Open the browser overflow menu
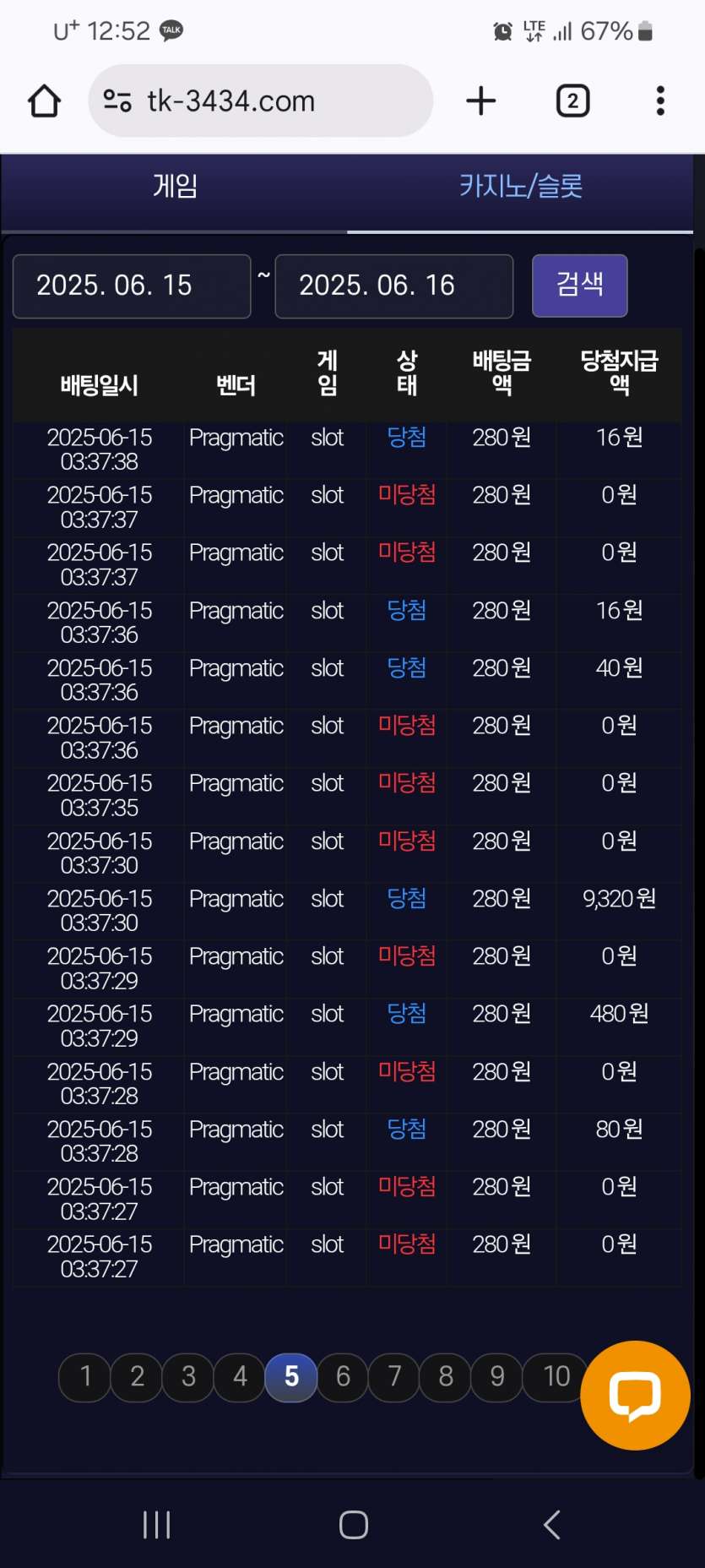The width and height of the screenshot is (705, 1568). pos(660,101)
